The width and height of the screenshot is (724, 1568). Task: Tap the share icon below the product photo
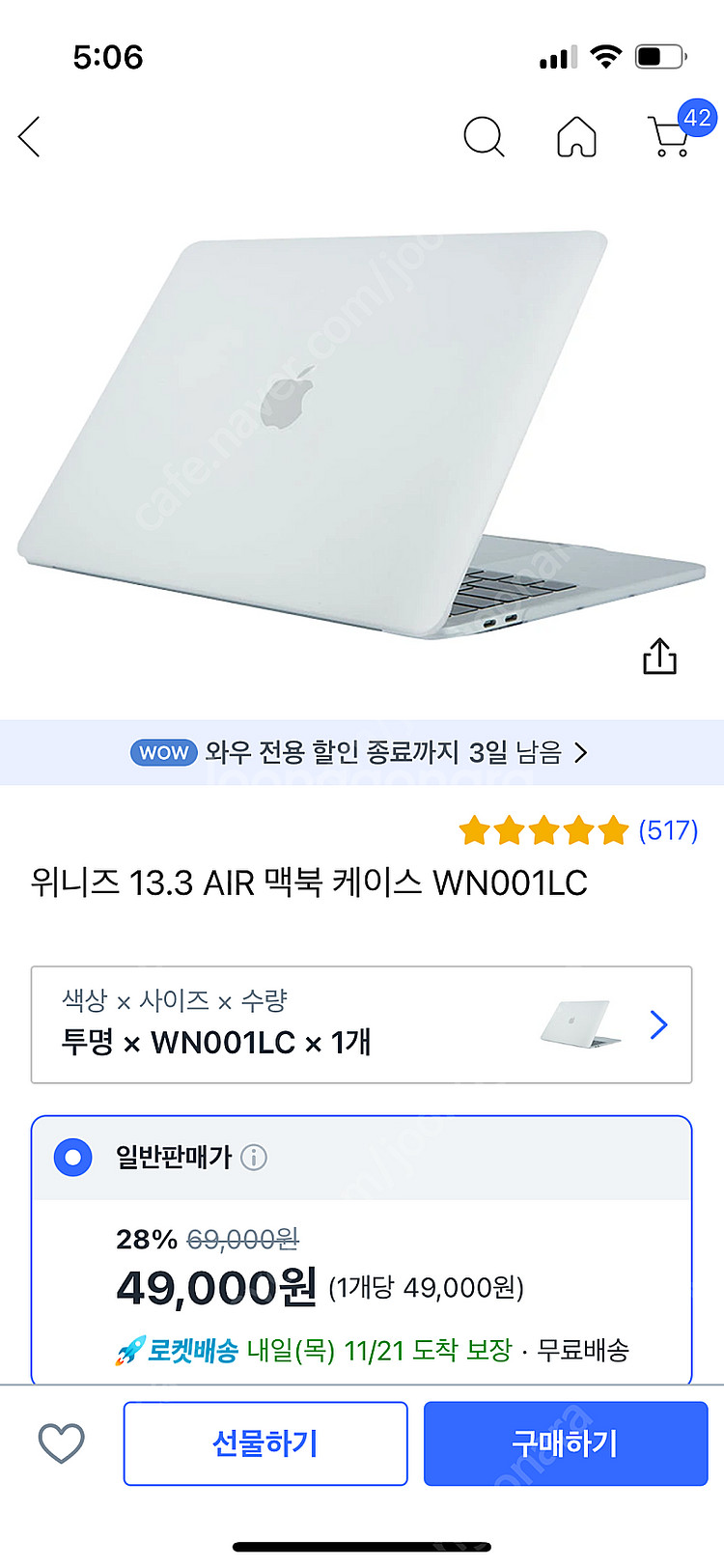click(x=658, y=655)
